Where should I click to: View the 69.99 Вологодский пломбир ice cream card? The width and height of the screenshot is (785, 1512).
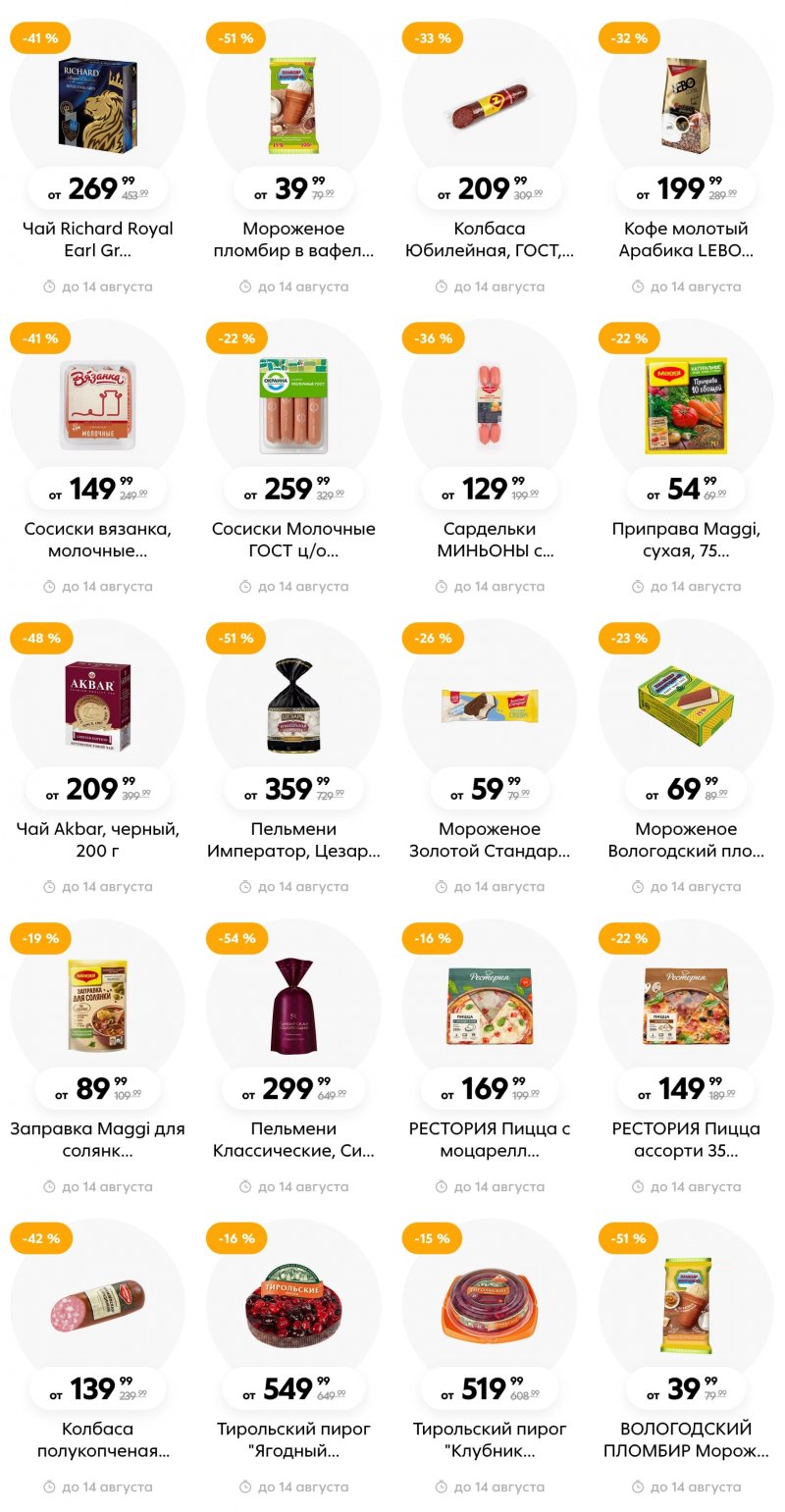pos(686,708)
